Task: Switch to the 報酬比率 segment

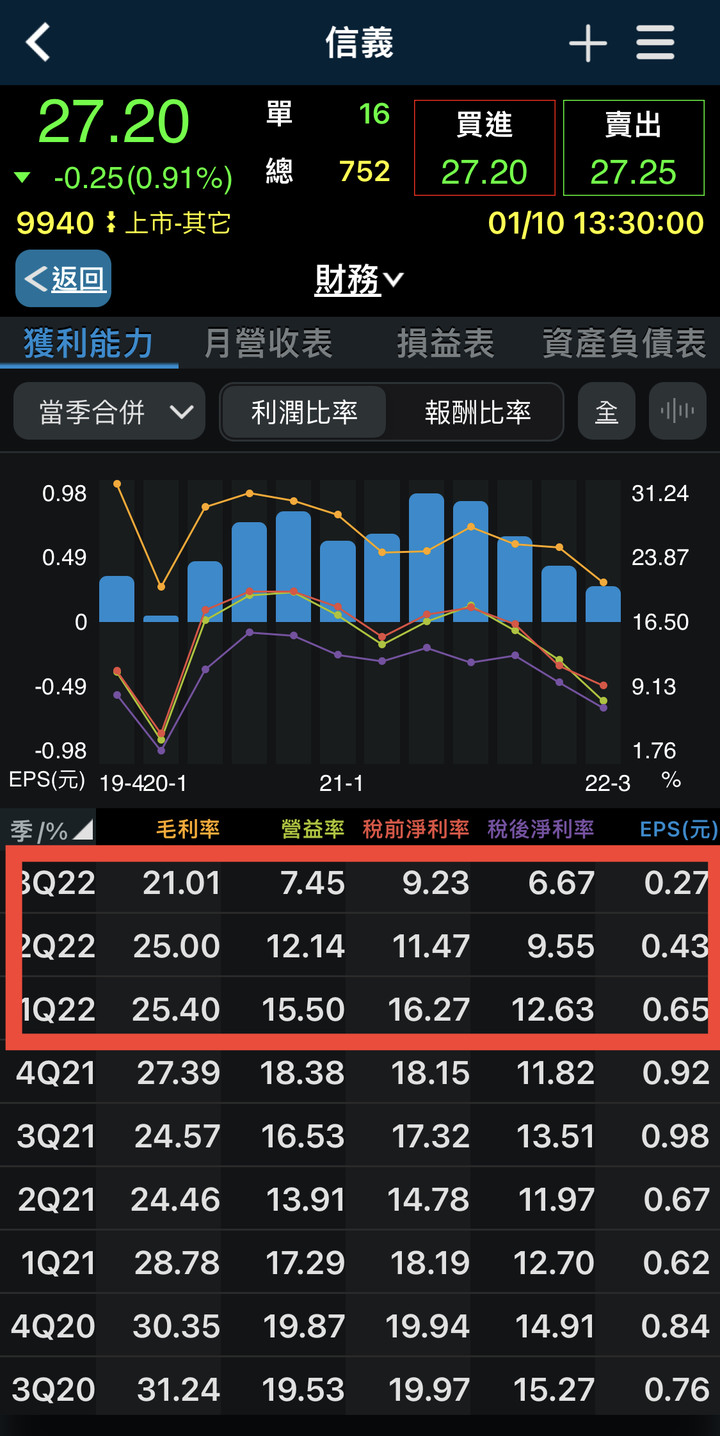Action: point(478,412)
